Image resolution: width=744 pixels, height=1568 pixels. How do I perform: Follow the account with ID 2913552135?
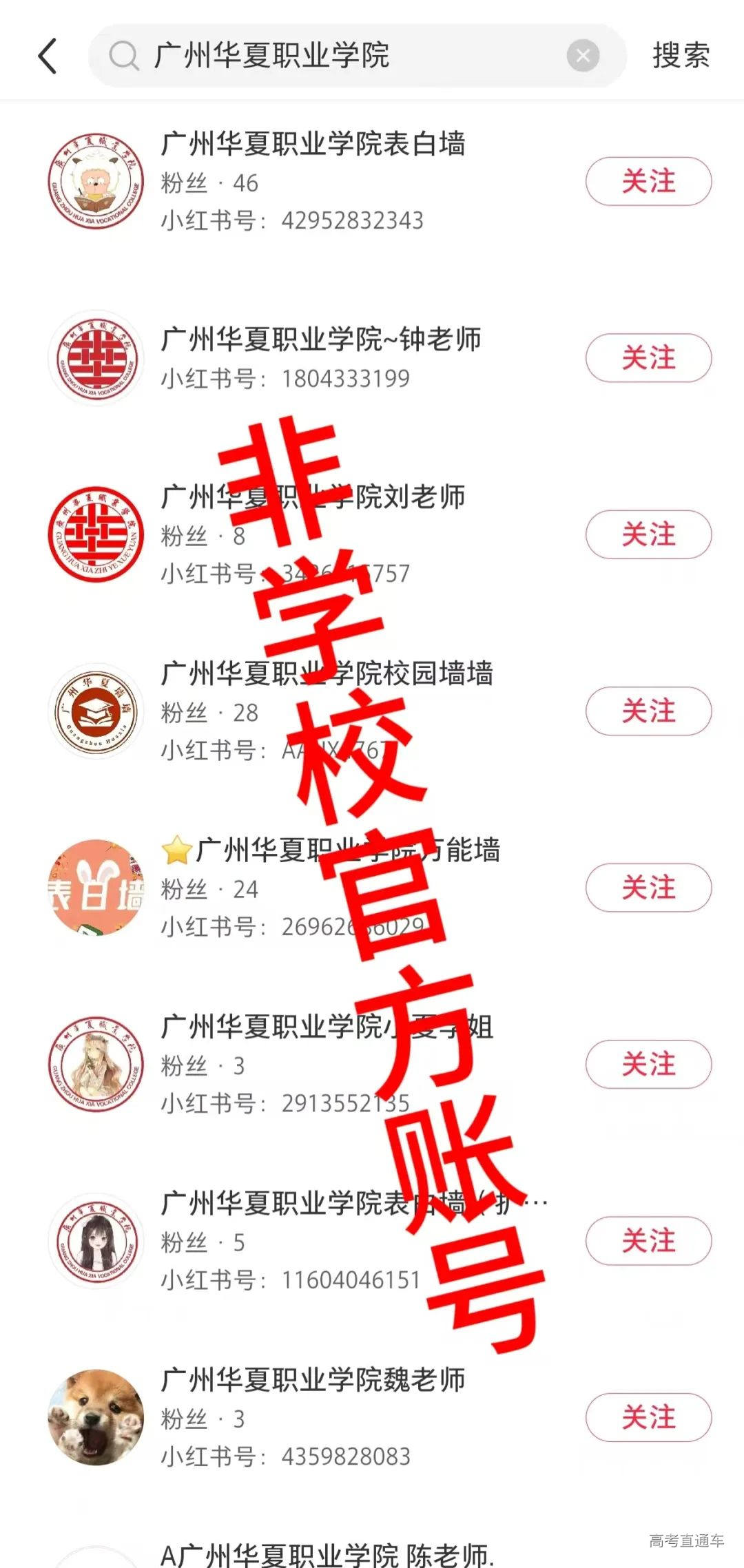click(x=648, y=1064)
